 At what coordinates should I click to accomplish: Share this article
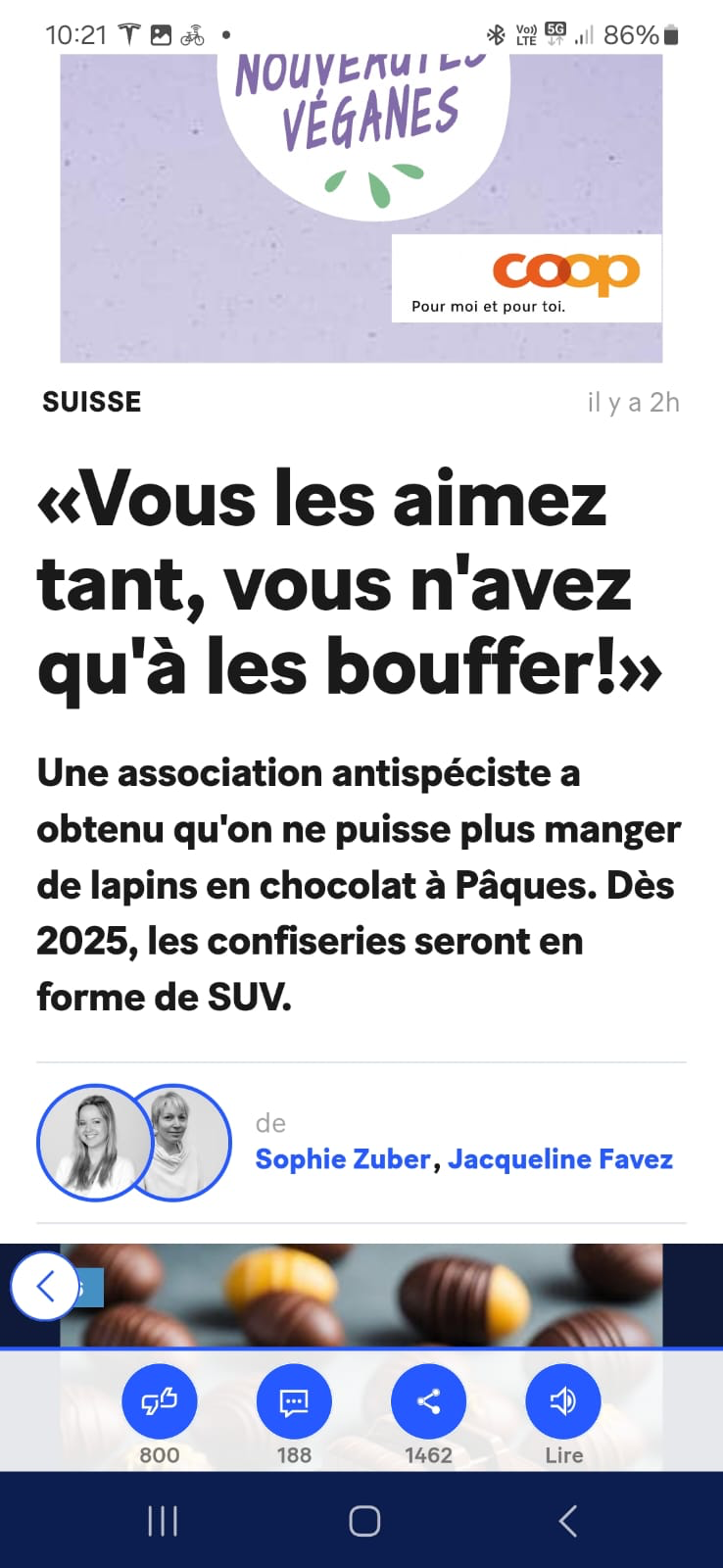pyautogui.click(x=428, y=1401)
